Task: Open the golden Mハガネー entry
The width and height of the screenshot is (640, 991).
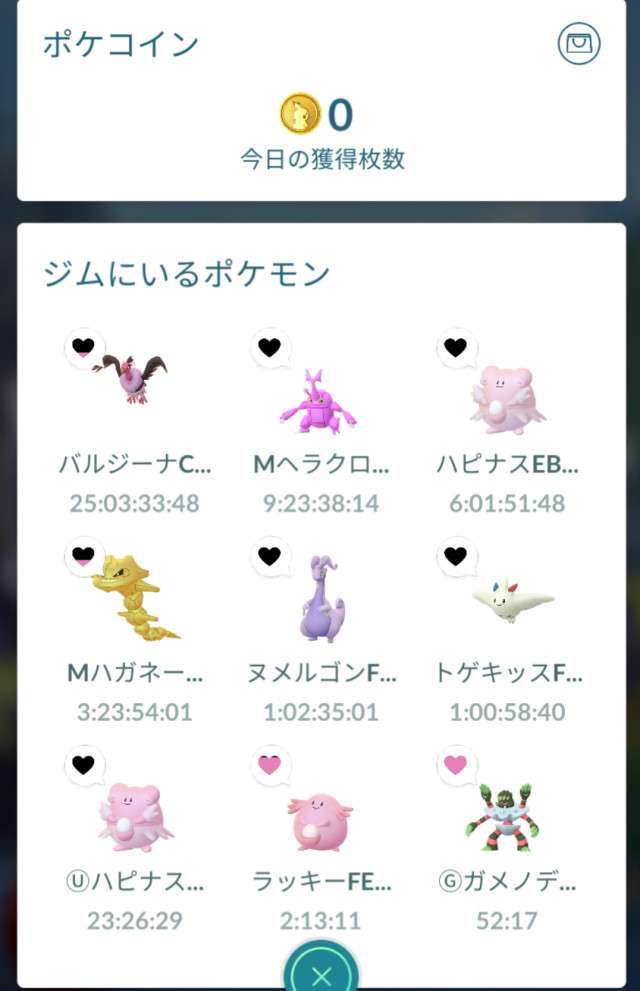Action: [x=135, y=600]
